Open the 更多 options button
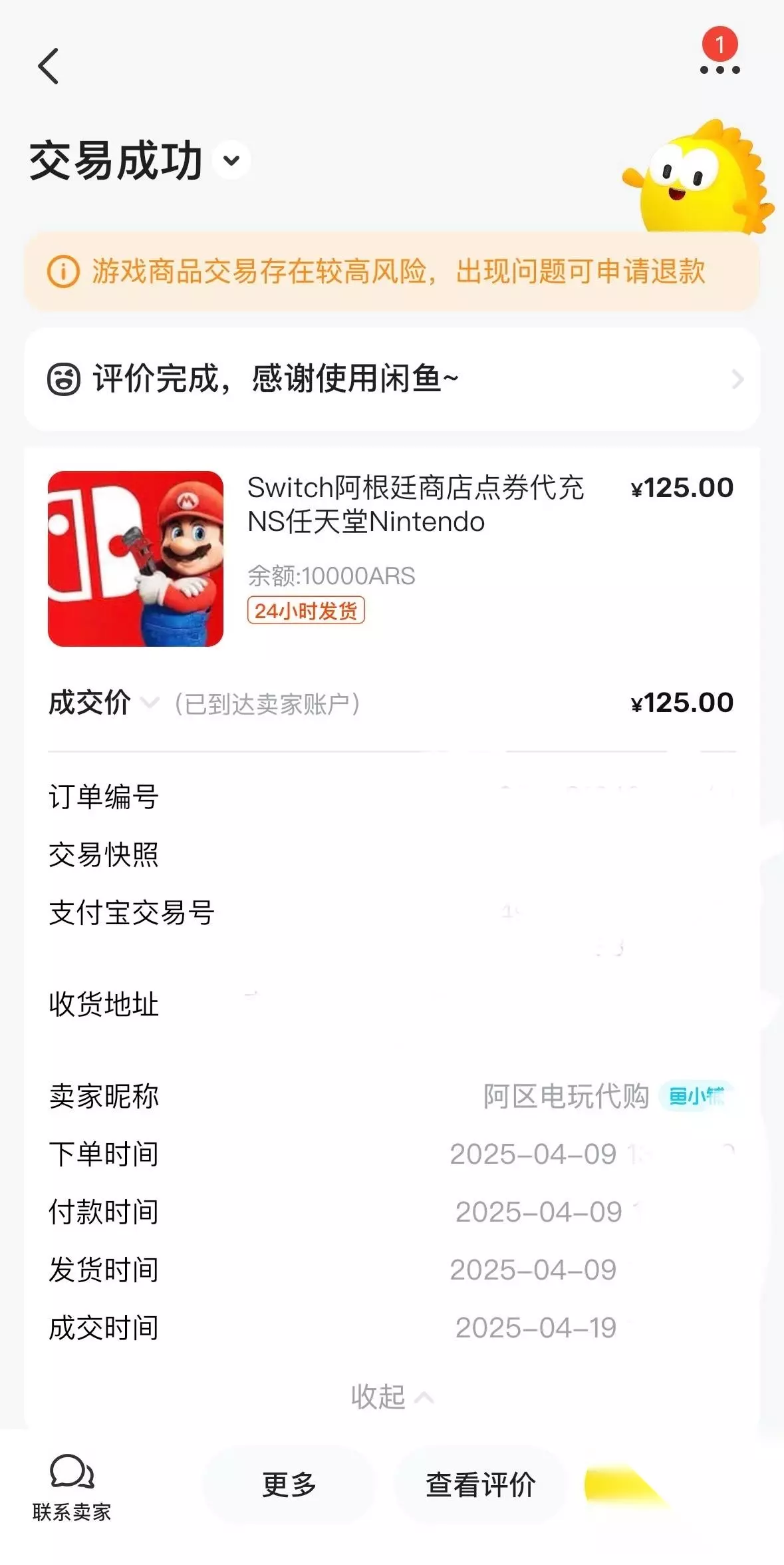 pos(289,1485)
